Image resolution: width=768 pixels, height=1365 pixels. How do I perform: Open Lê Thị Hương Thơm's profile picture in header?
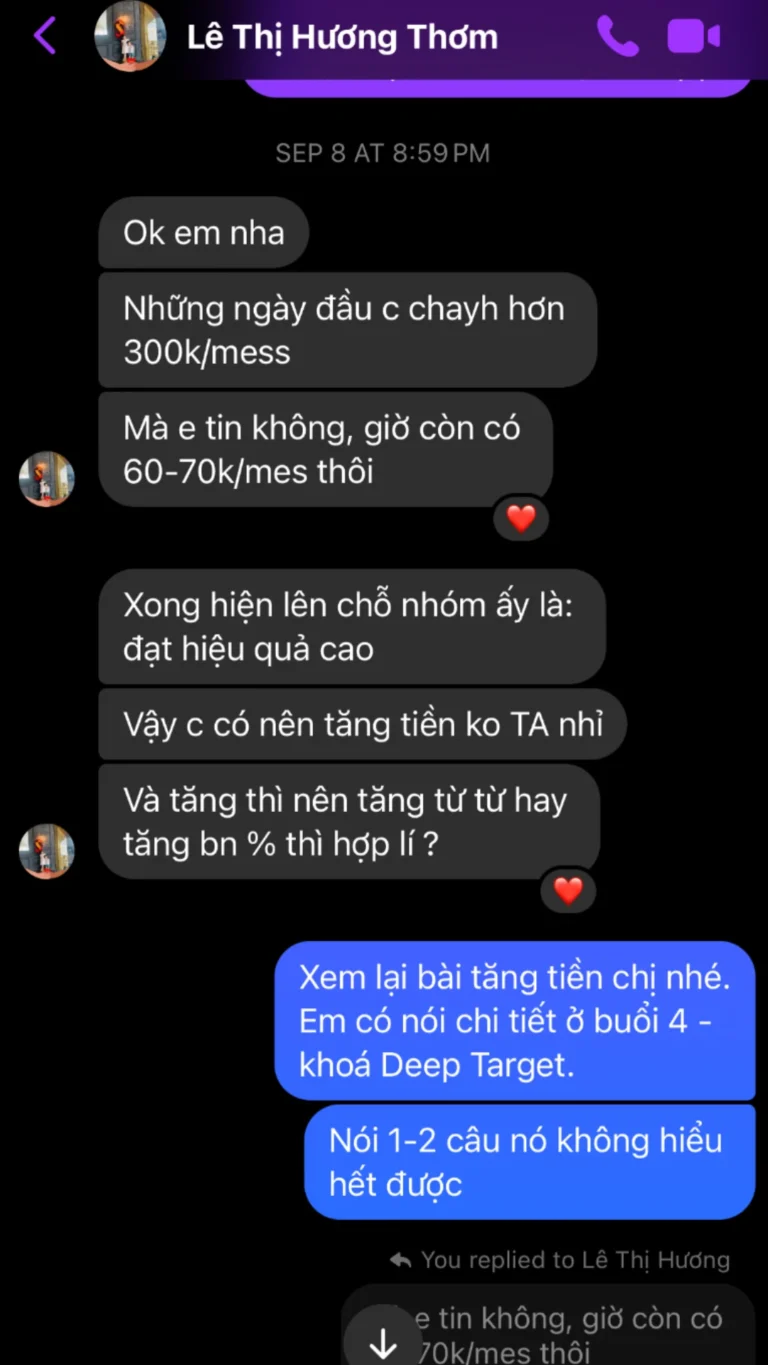[x=129, y=38]
